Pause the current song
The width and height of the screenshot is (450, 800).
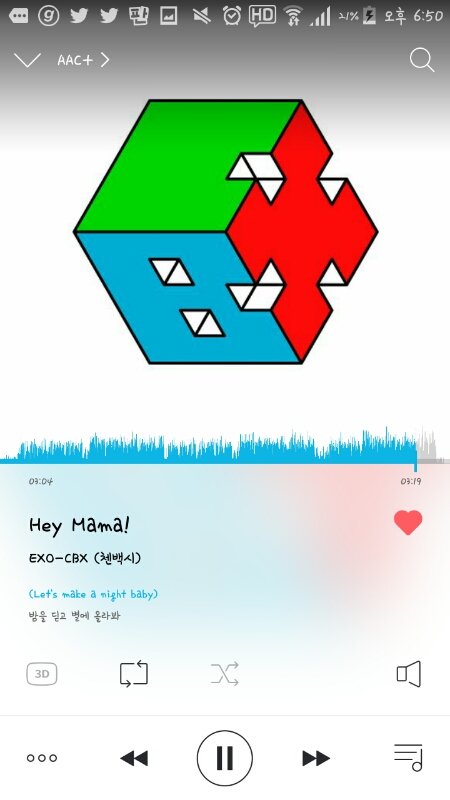click(224, 758)
